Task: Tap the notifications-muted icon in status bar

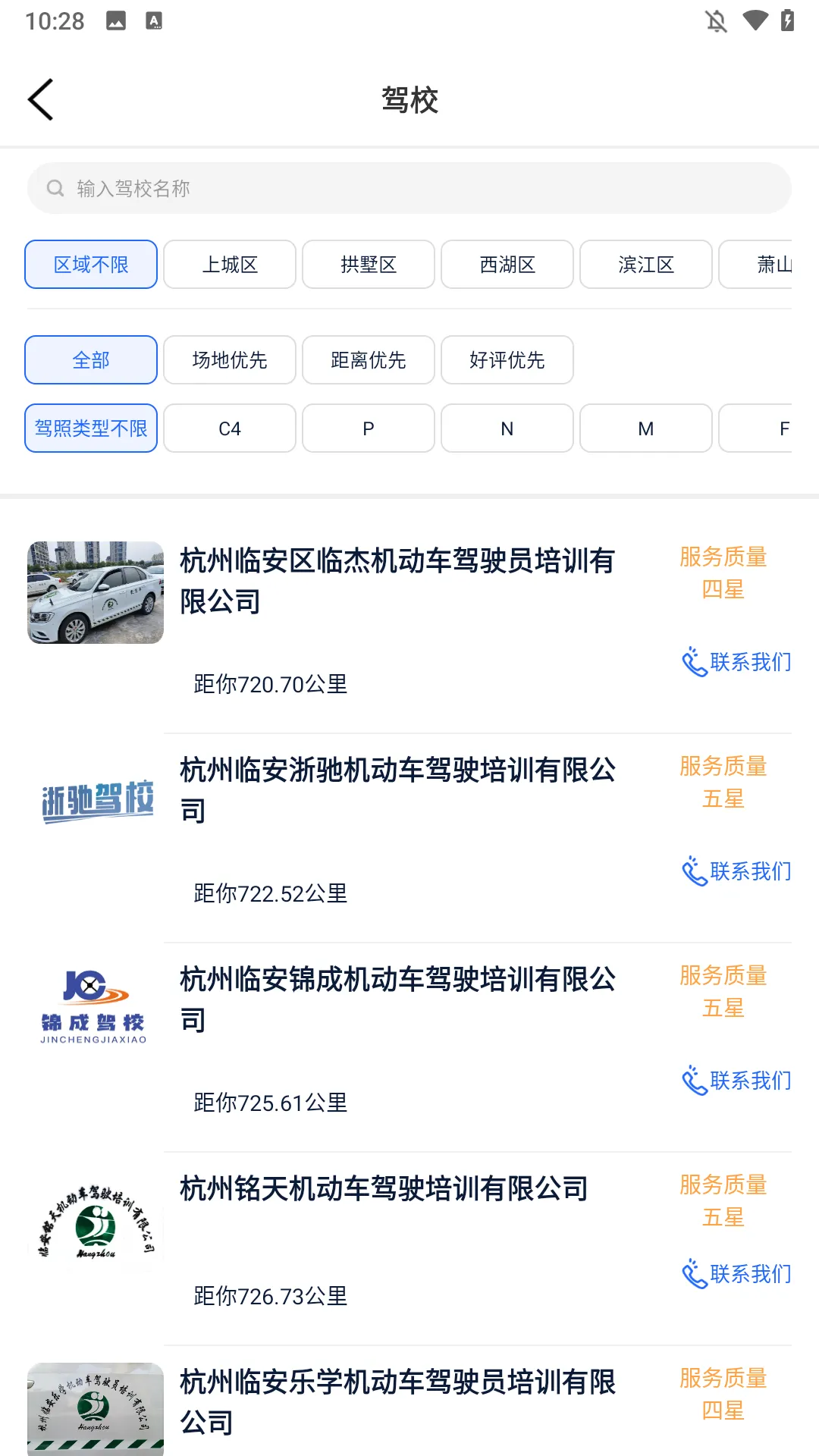Action: [715, 21]
